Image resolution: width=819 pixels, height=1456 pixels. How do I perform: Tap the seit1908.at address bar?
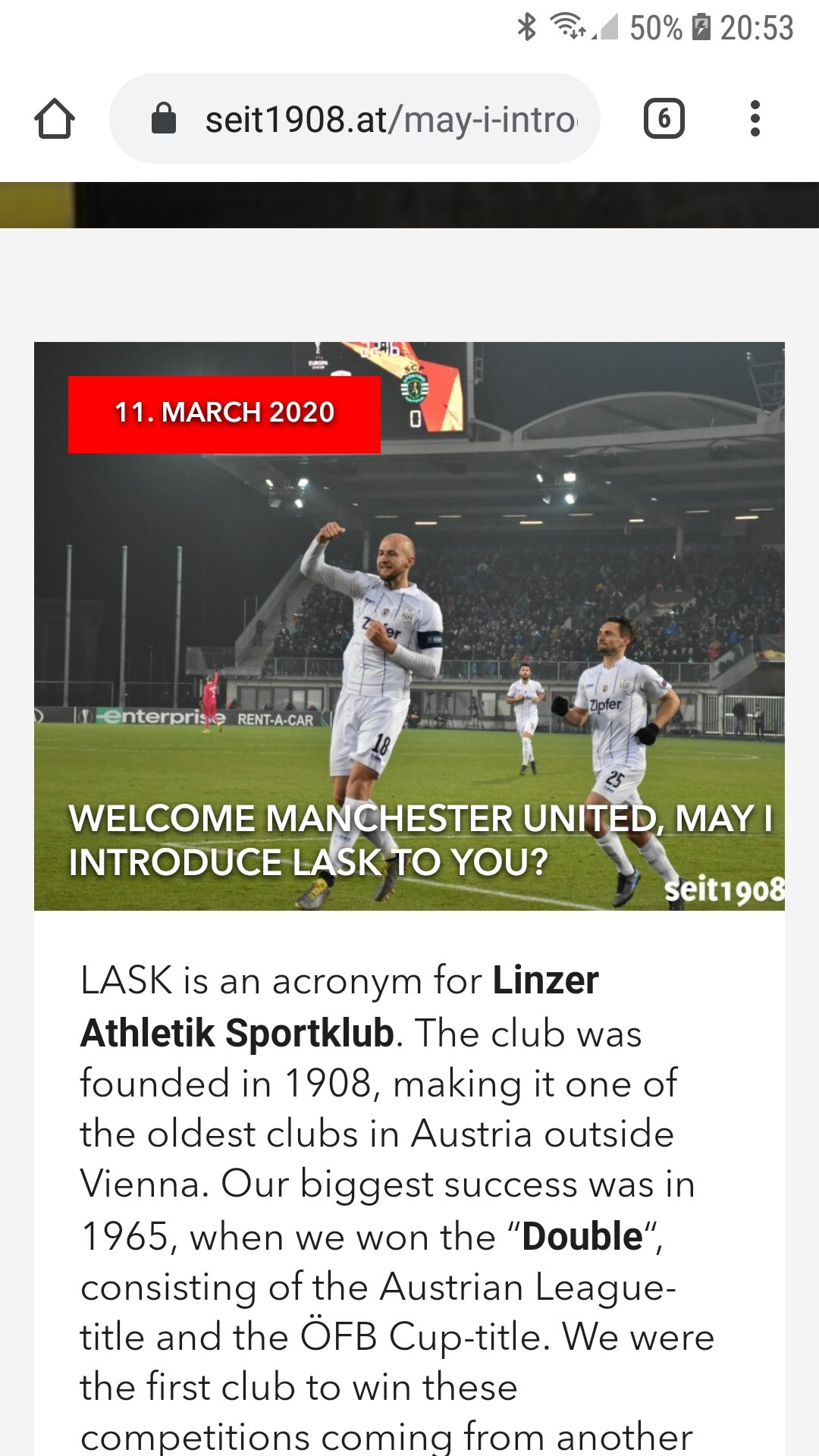[x=355, y=118]
